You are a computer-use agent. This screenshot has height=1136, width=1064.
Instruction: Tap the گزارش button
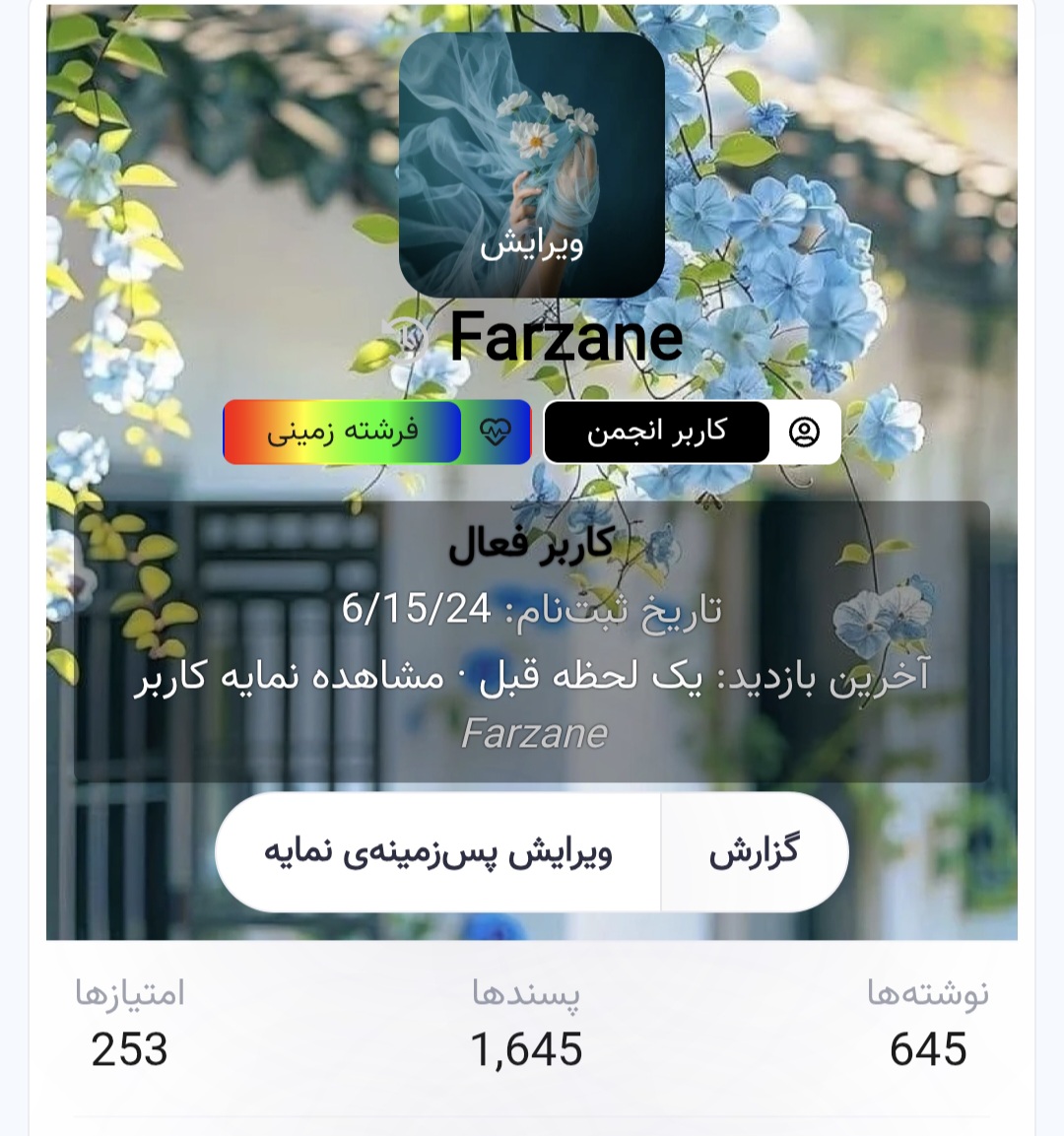coord(754,852)
